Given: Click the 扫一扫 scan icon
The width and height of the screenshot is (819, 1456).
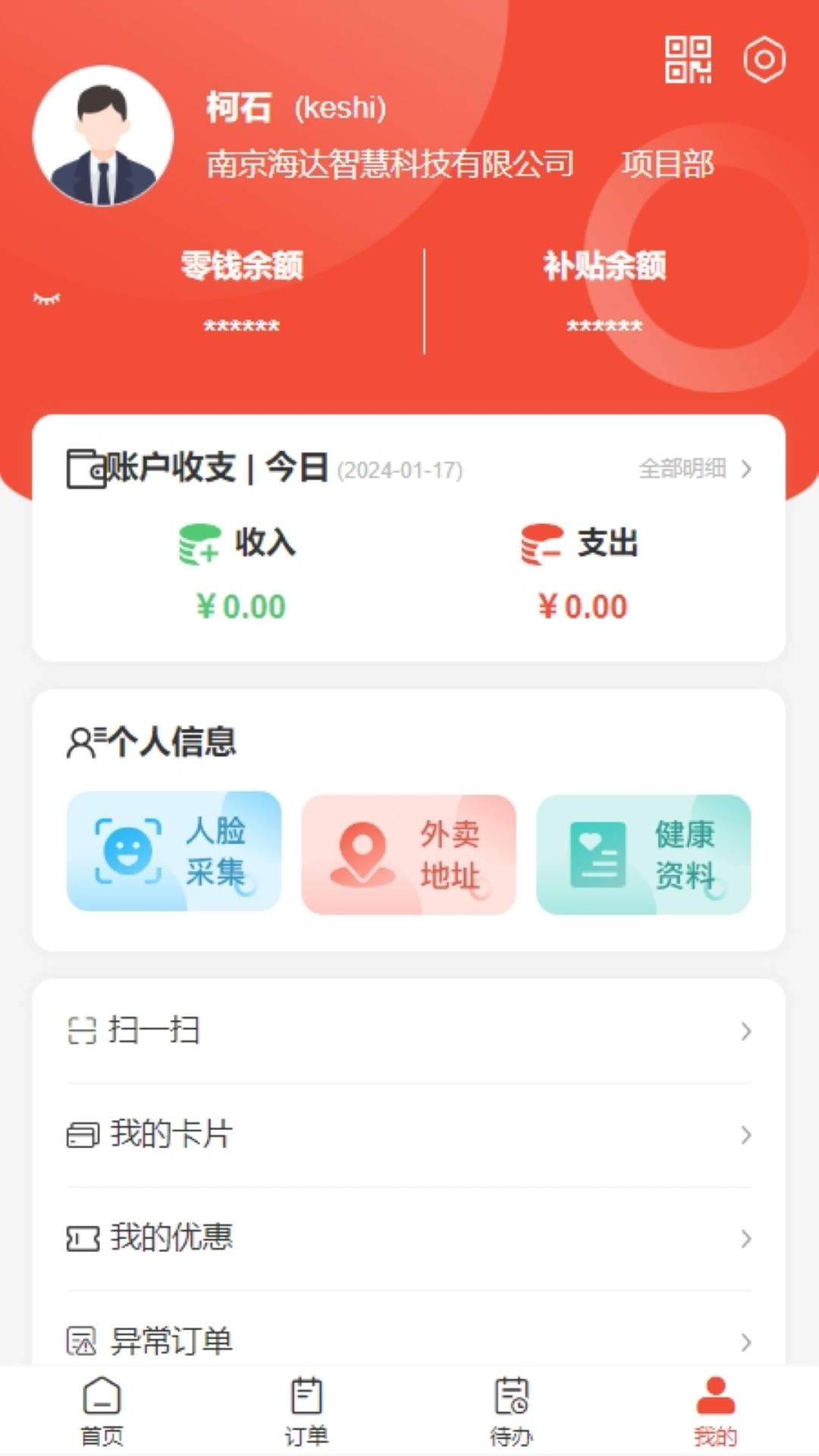Looking at the screenshot, I should 80,1031.
